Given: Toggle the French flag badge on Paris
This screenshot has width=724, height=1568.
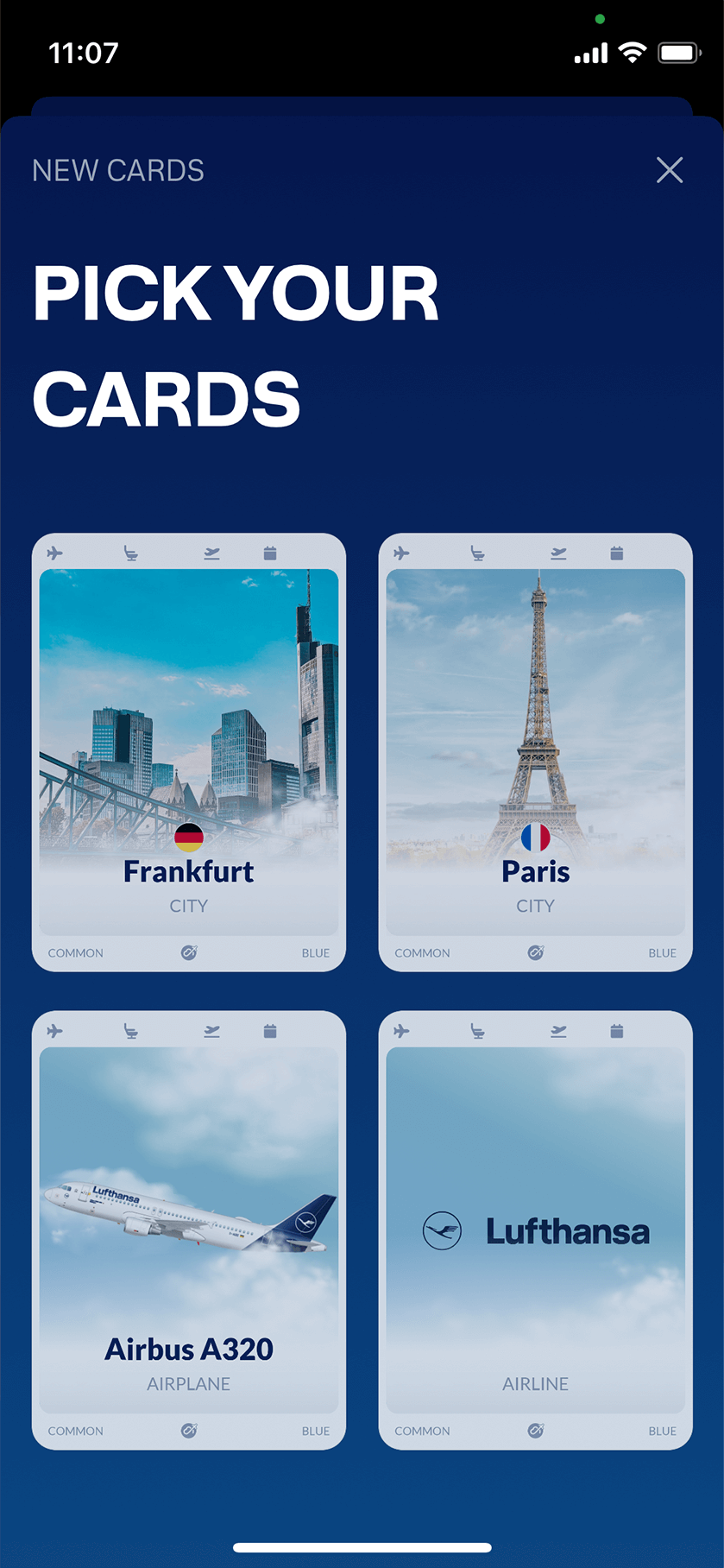Looking at the screenshot, I should (x=535, y=838).
